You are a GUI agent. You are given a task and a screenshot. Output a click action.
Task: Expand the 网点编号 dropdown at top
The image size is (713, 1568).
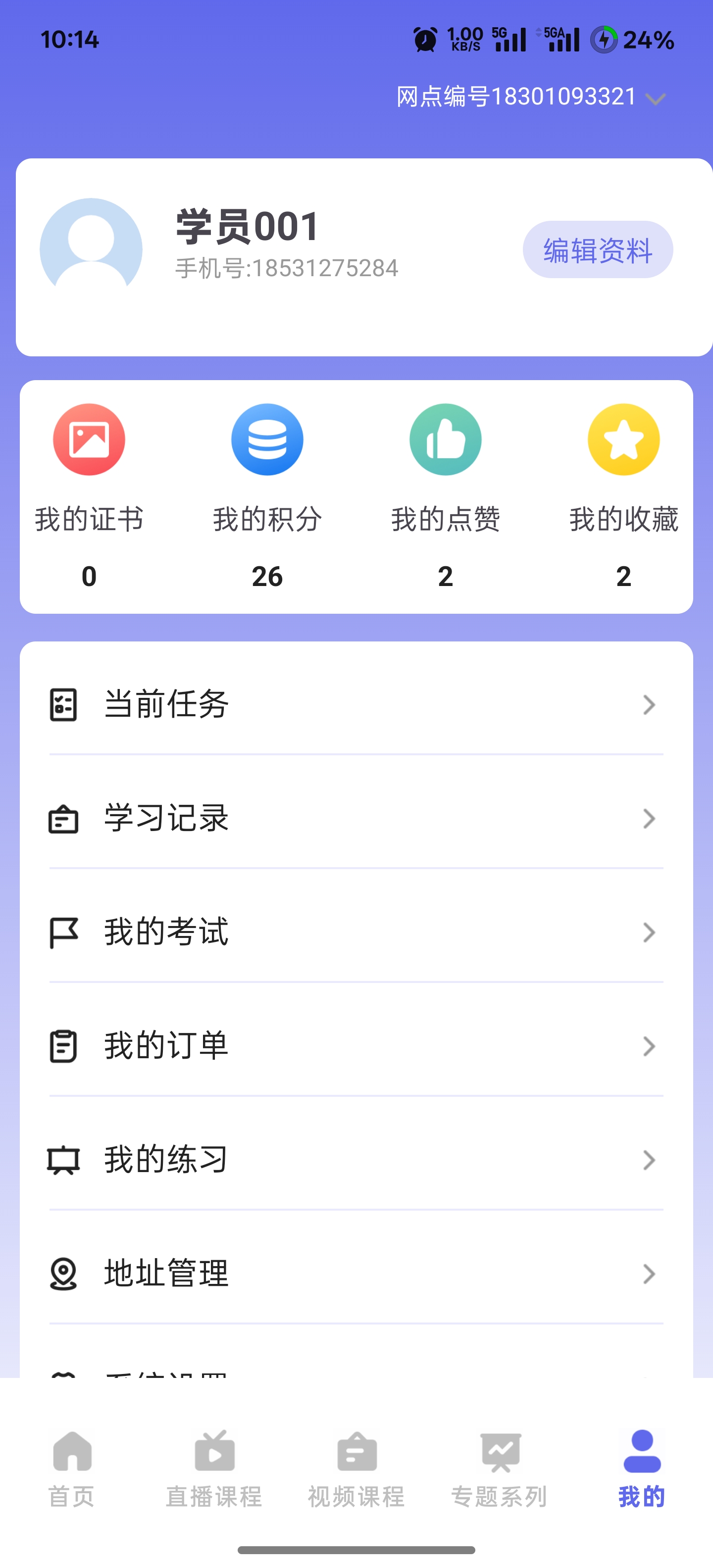pyautogui.click(x=531, y=97)
